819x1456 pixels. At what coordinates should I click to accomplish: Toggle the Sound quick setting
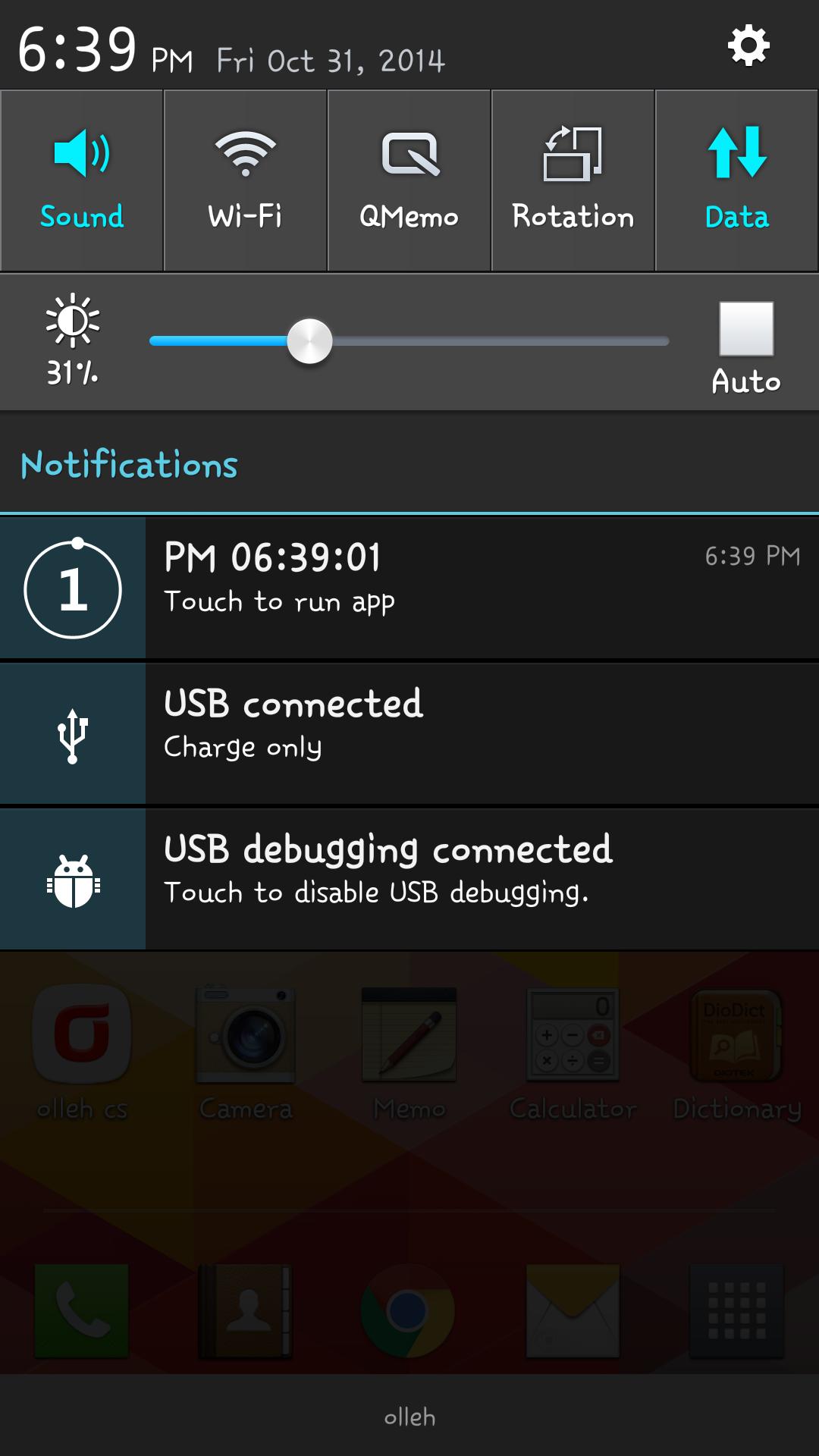(82, 180)
